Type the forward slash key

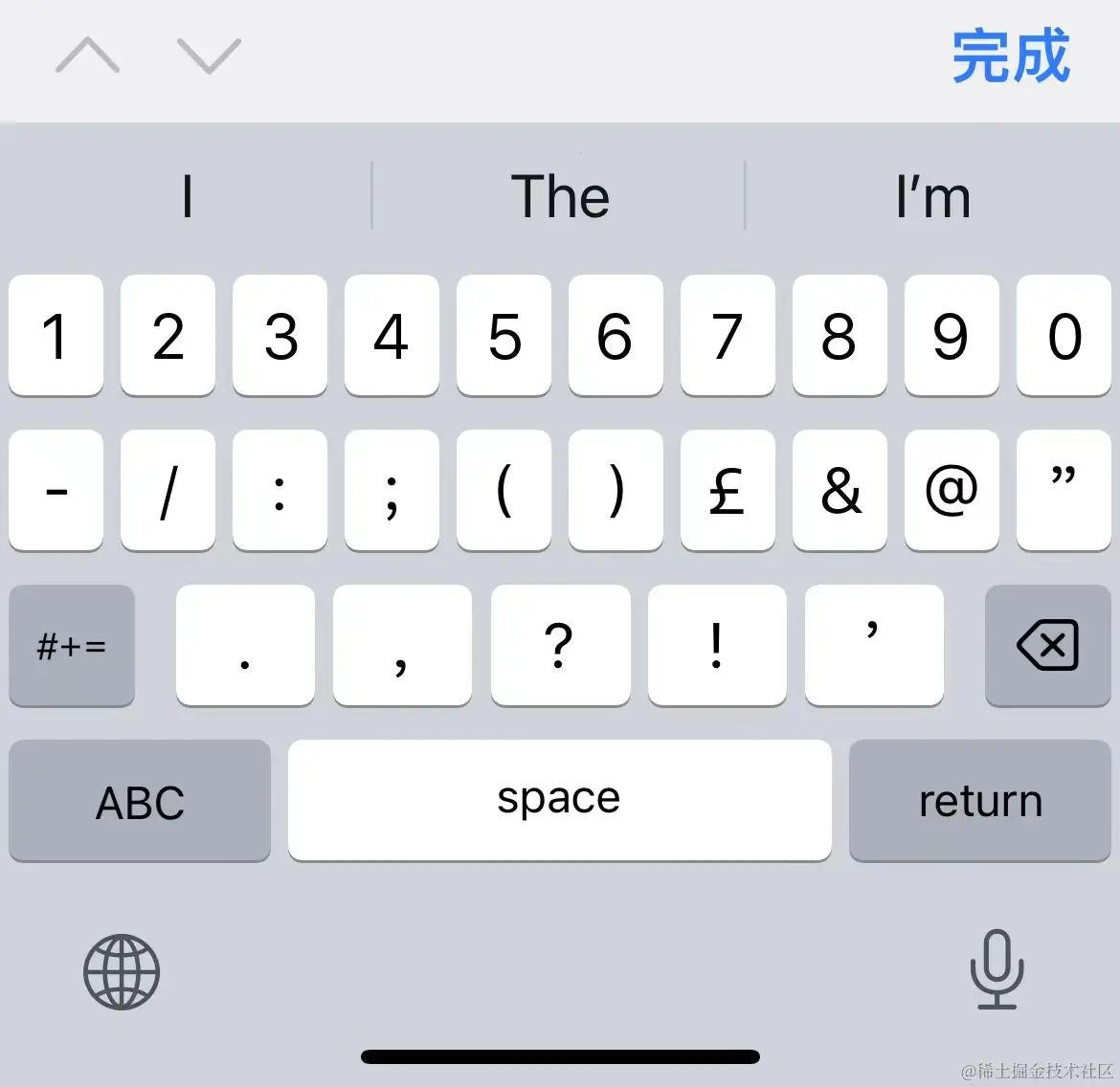coord(168,491)
